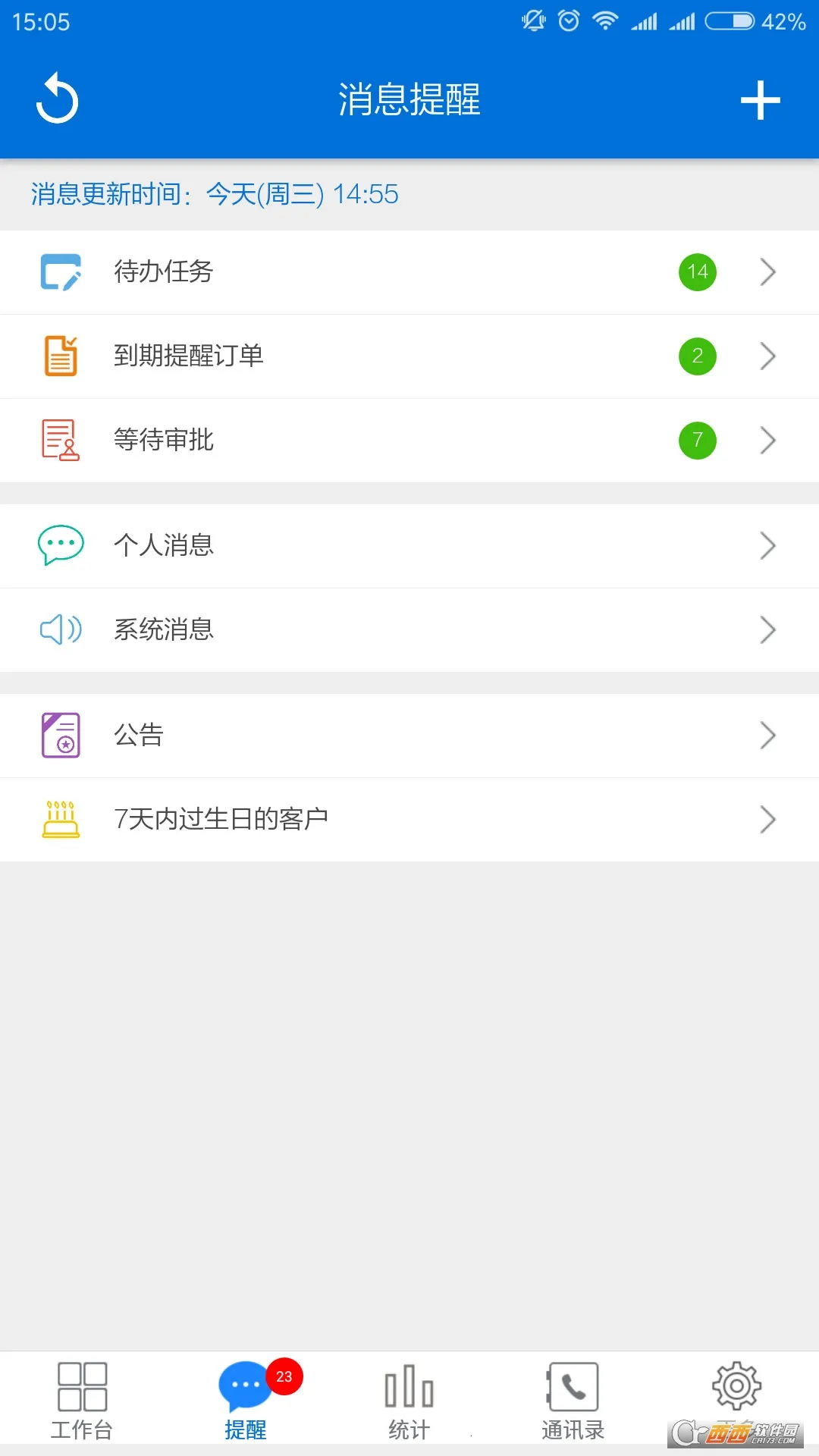View 系统消息
This screenshot has width=819, height=1456.
click(x=409, y=630)
